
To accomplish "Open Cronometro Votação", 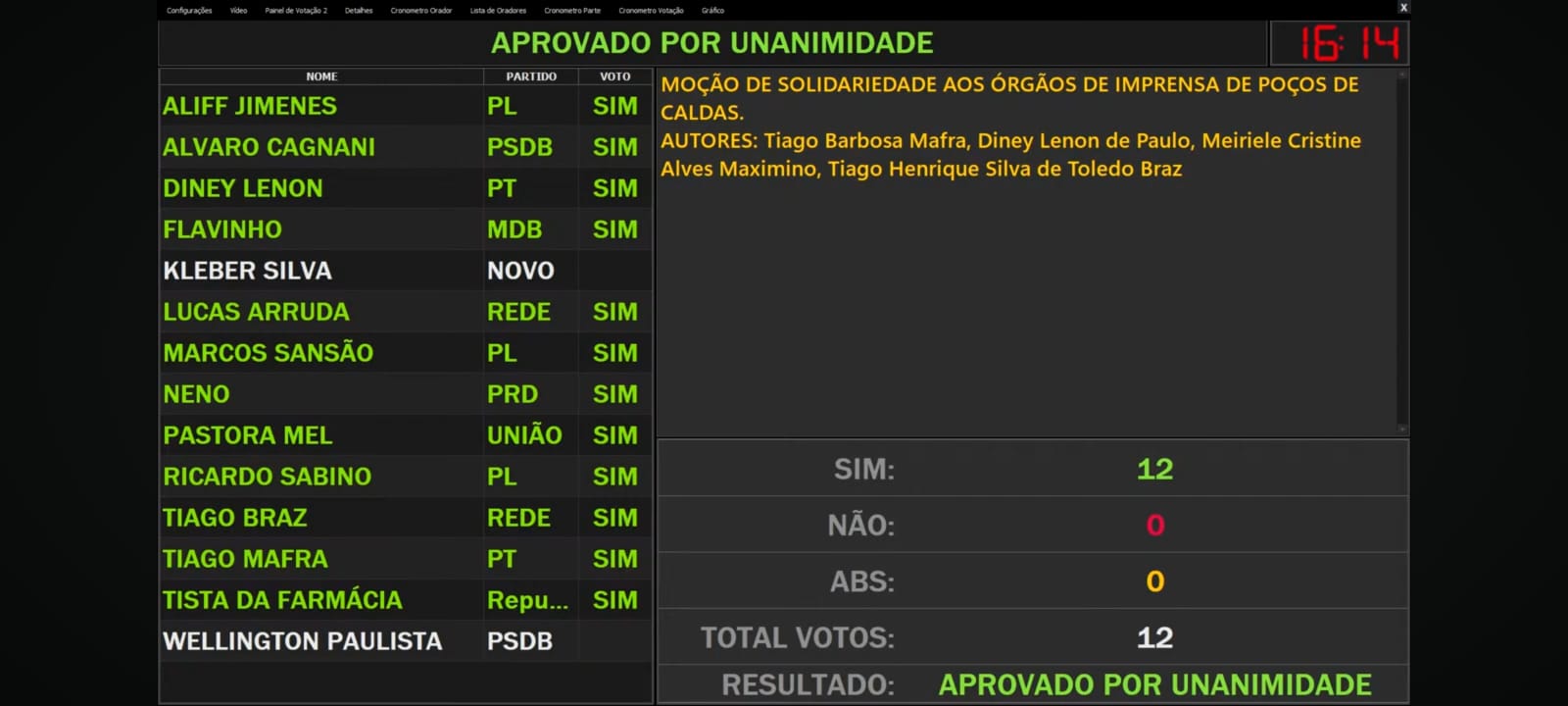I will tap(651, 11).
